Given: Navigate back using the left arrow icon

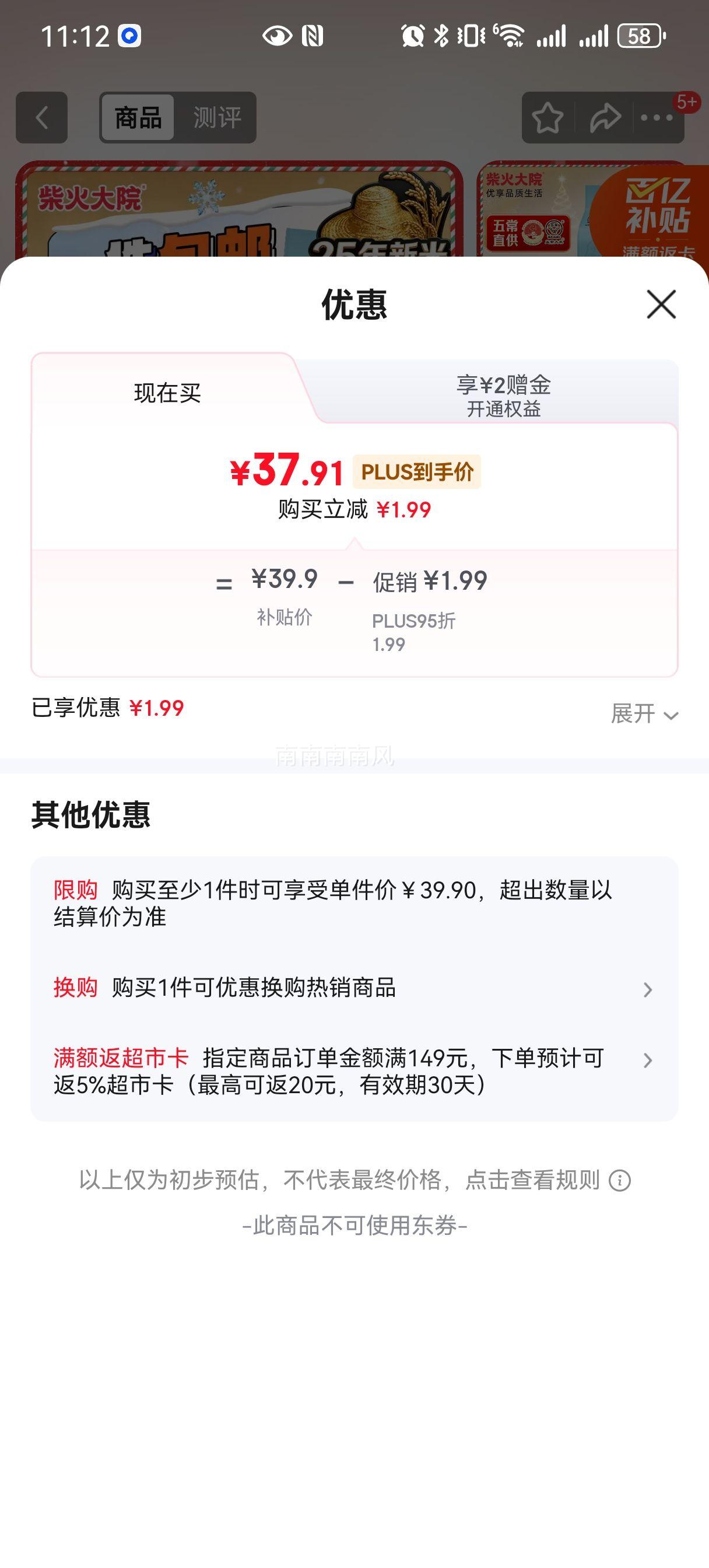Looking at the screenshot, I should (x=41, y=117).
